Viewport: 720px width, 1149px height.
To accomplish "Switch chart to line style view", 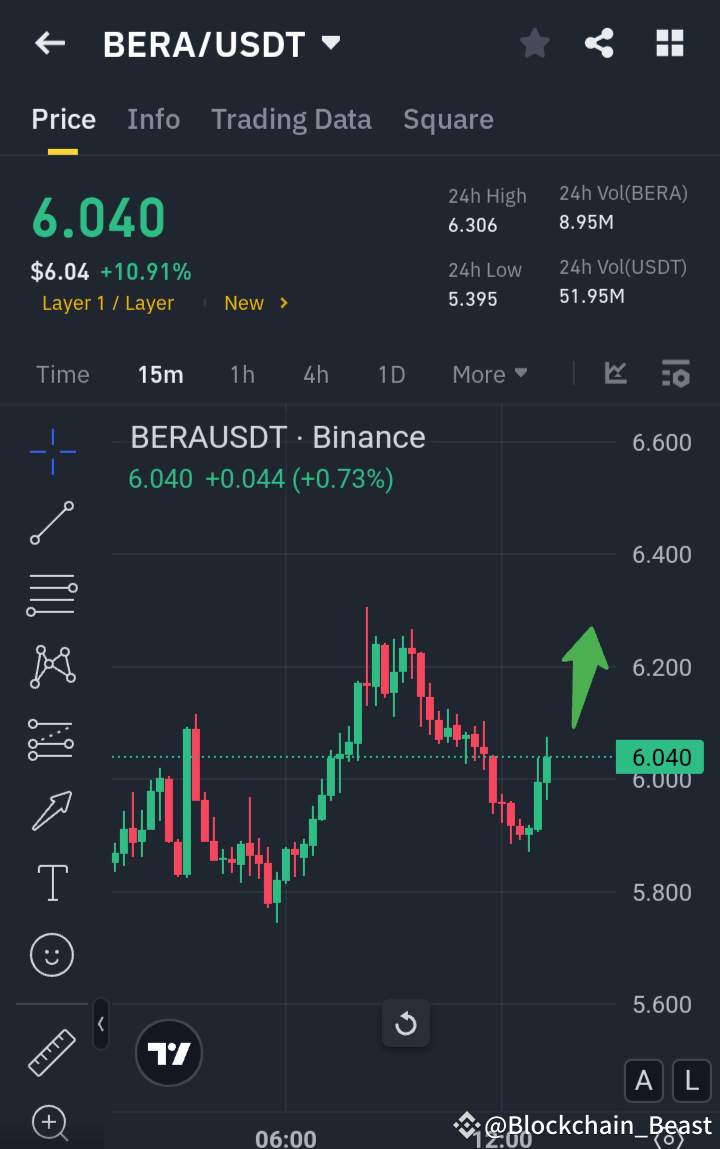I will pos(616,374).
